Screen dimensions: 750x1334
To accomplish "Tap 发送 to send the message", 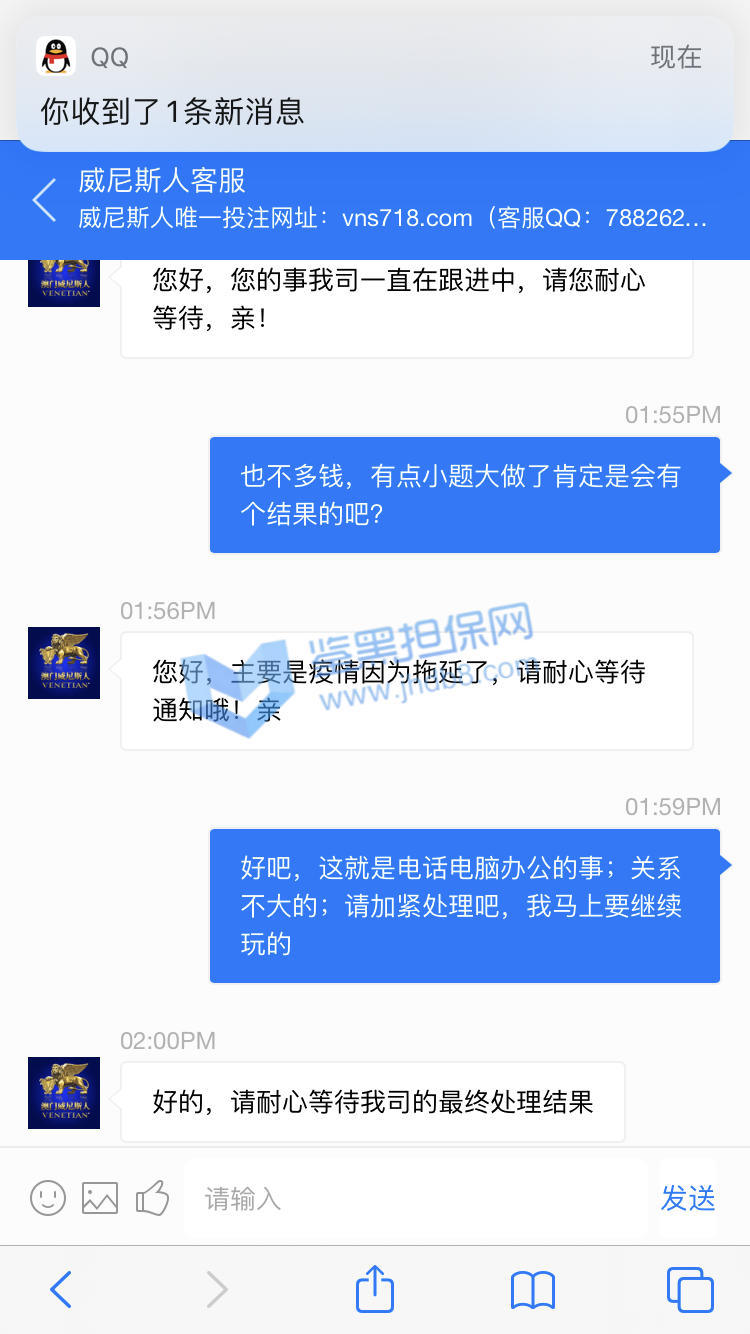I will [x=688, y=1198].
